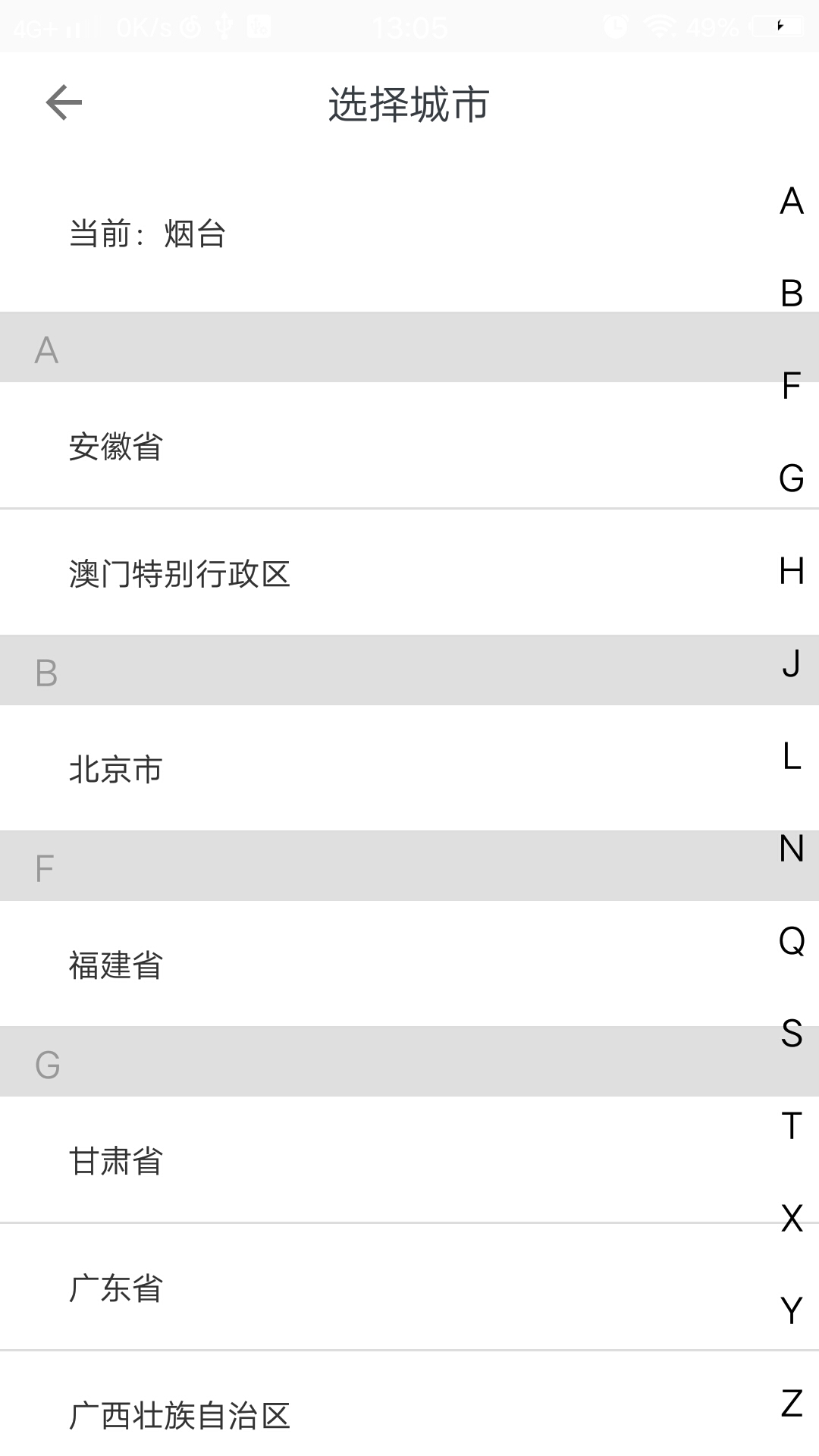Viewport: 819px width, 1456px height.
Task: Jump to letter Y in the index
Action: point(792,1311)
